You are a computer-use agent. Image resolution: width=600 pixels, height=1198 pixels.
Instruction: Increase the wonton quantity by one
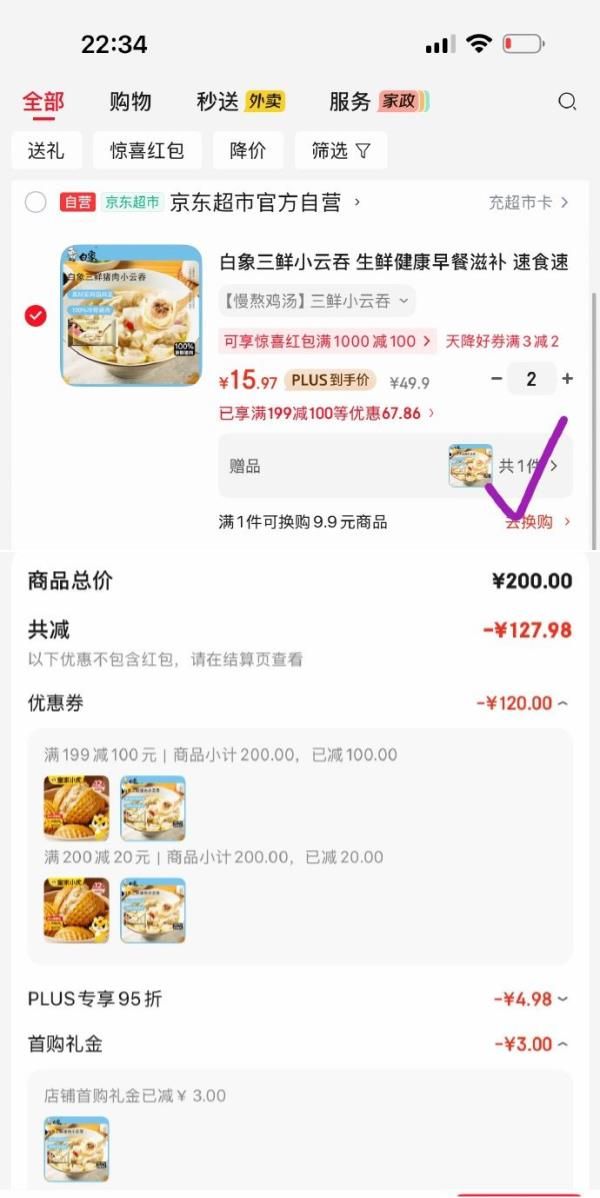(568, 379)
